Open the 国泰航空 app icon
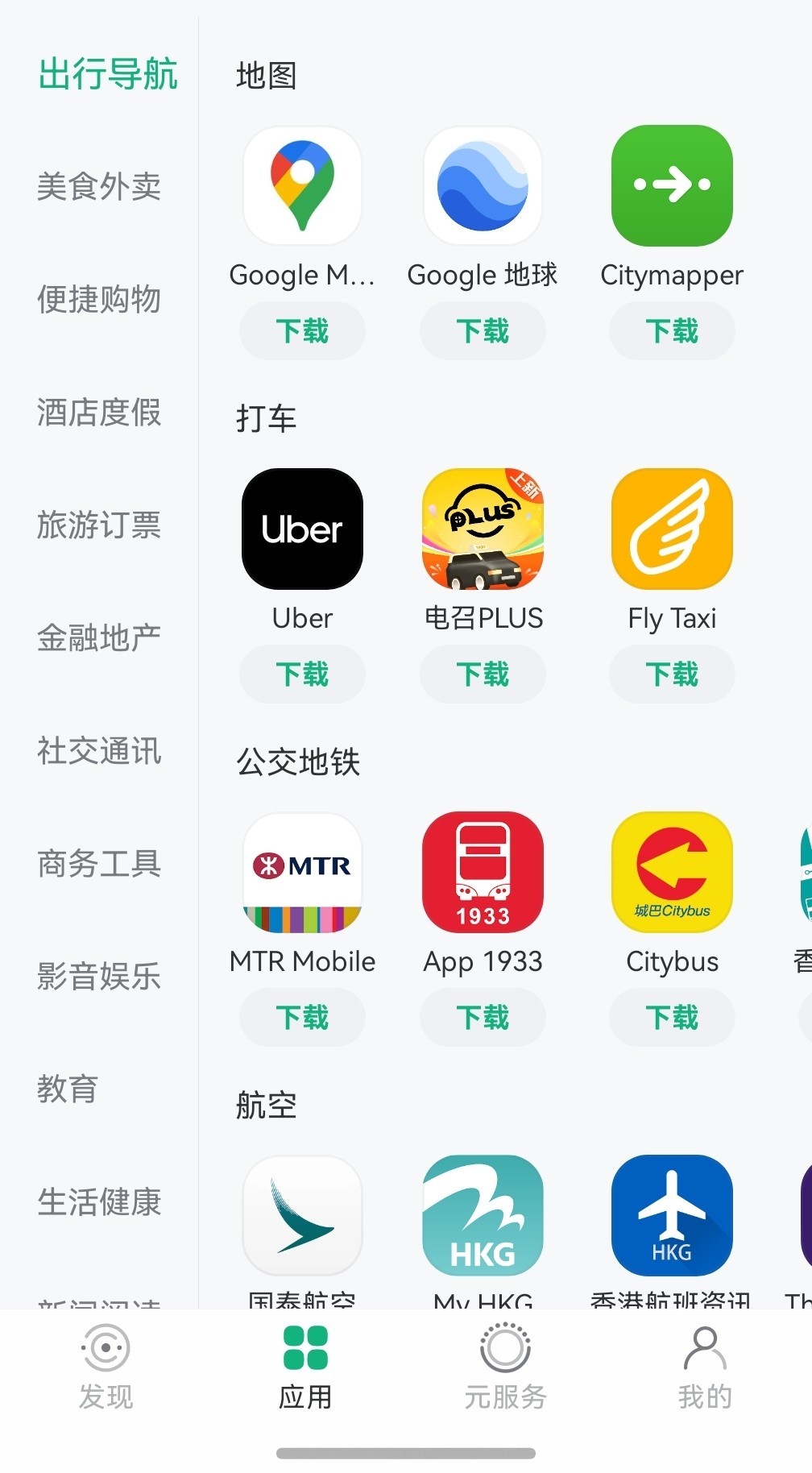 click(x=301, y=1217)
